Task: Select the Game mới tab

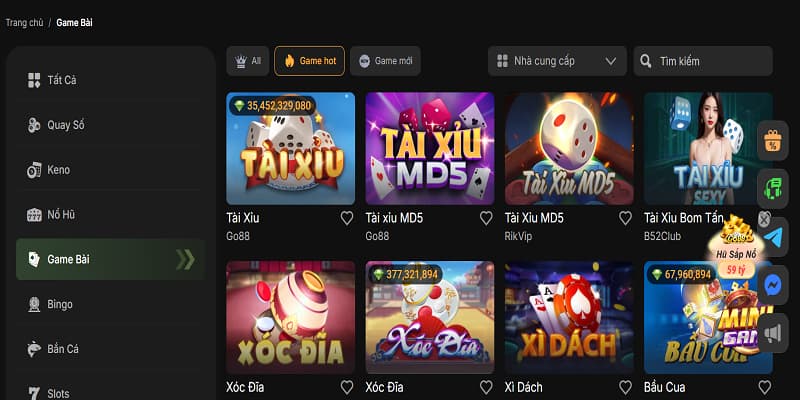Action: pyautogui.click(x=388, y=61)
